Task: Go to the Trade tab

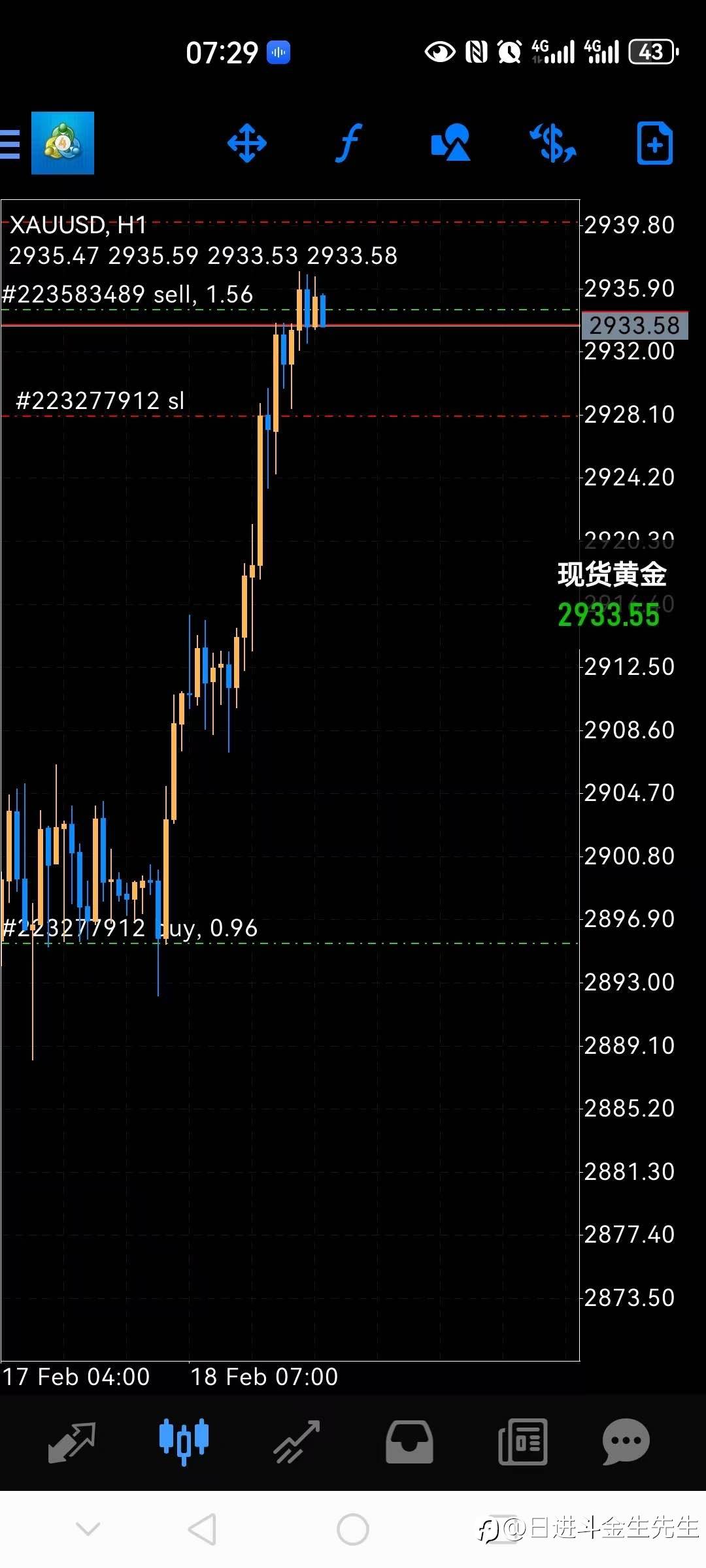Action: [x=297, y=1442]
